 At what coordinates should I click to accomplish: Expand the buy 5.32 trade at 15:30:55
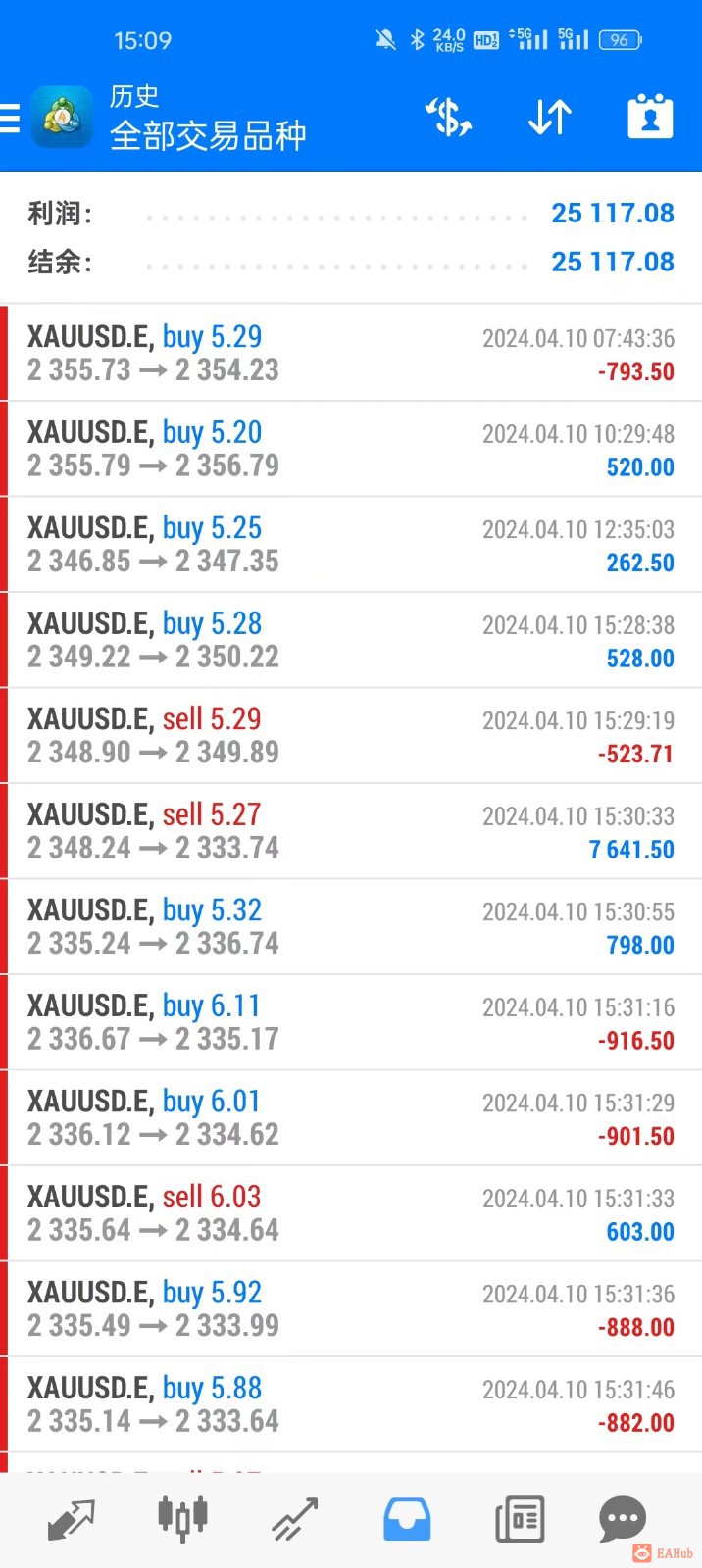[x=351, y=926]
